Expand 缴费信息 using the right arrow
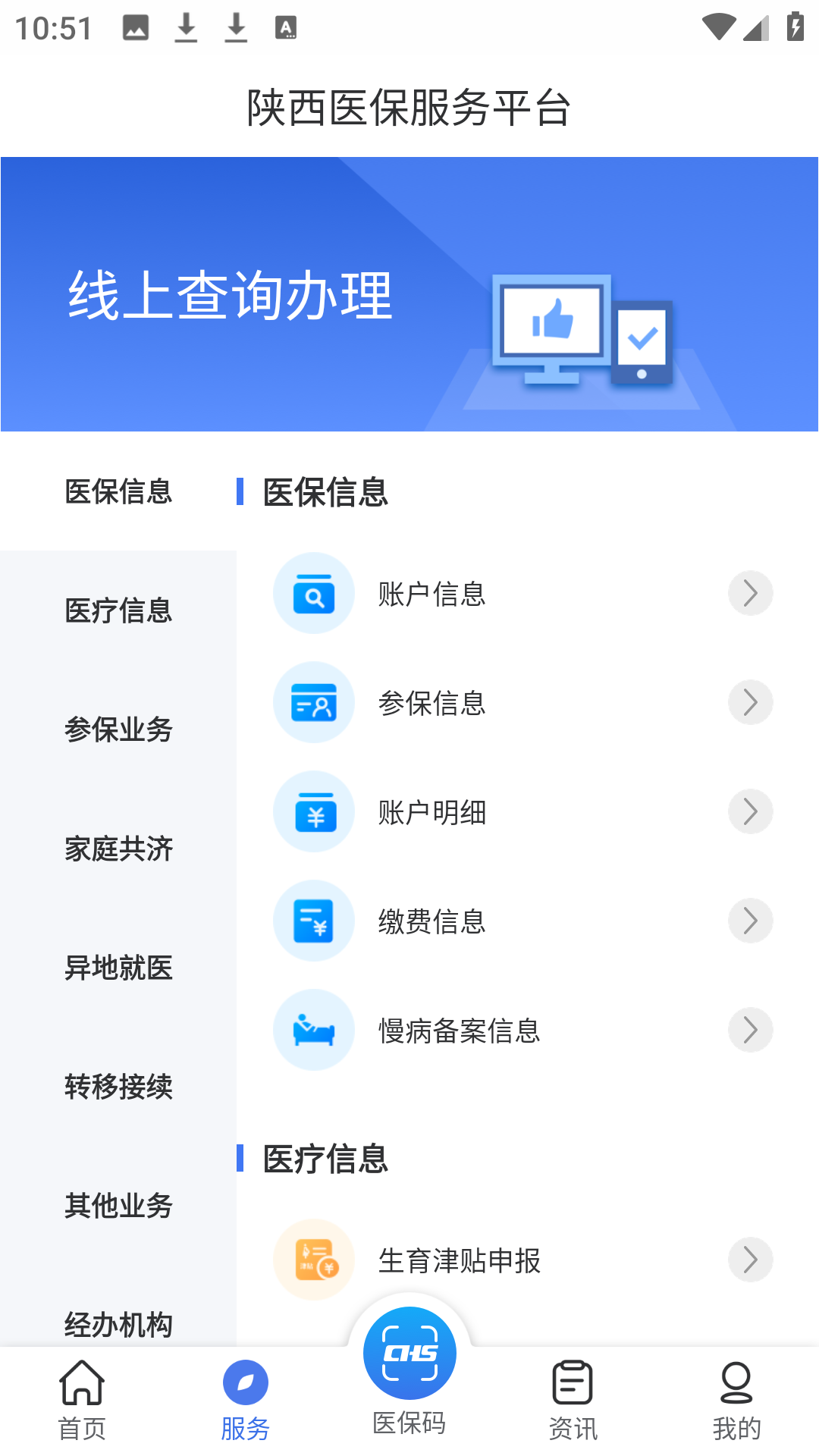This screenshot has height=1456, width=819. [751, 921]
